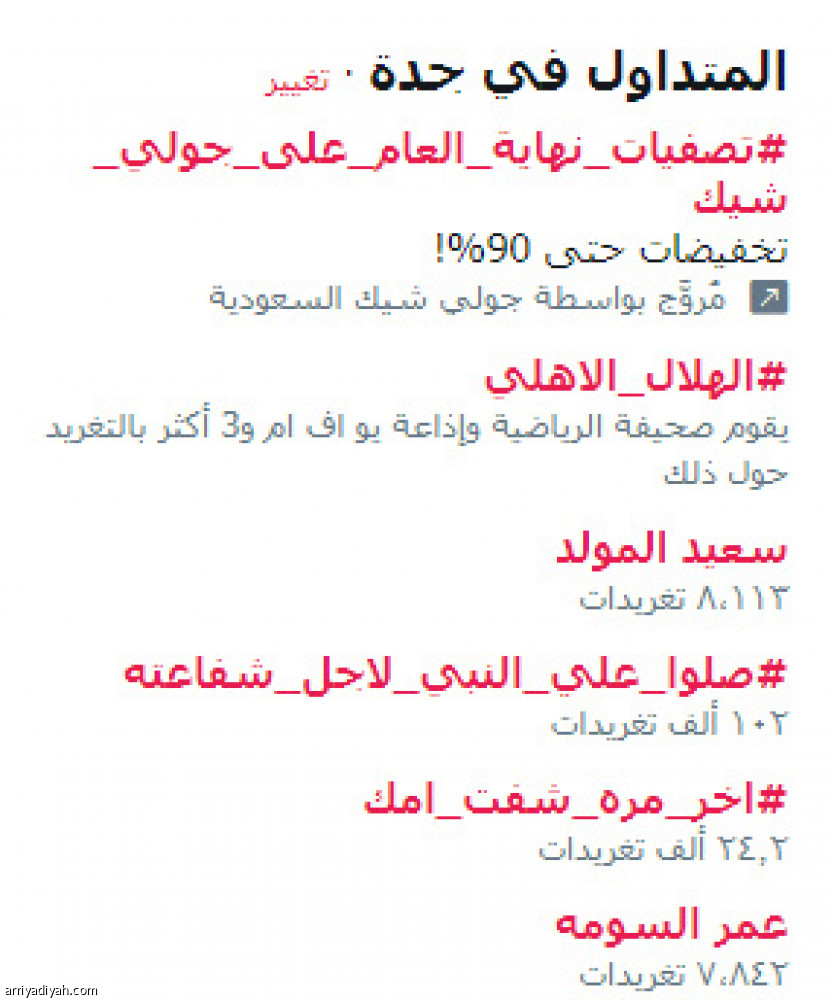Screen dimensions: 834x1000
Task: Click the discount text تخفيضات حتى 90%
Action: [630, 247]
